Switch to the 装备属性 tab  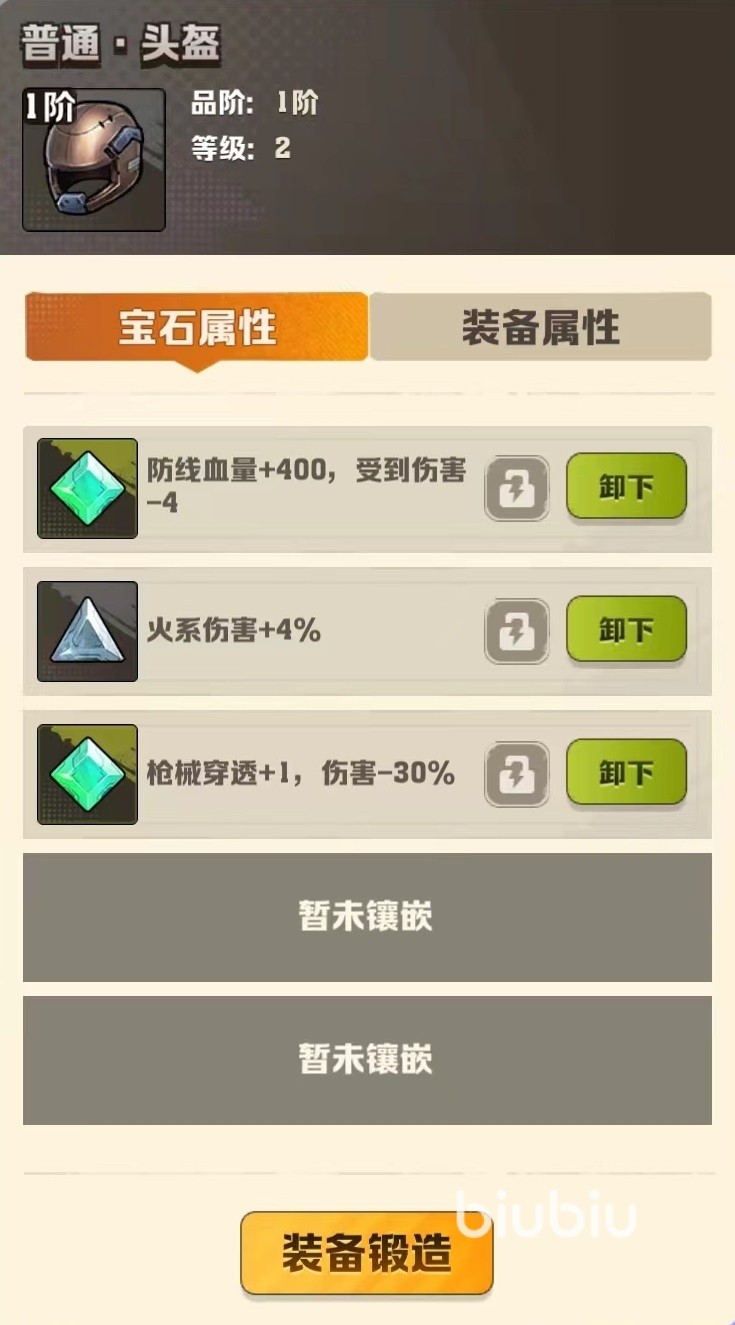point(540,327)
